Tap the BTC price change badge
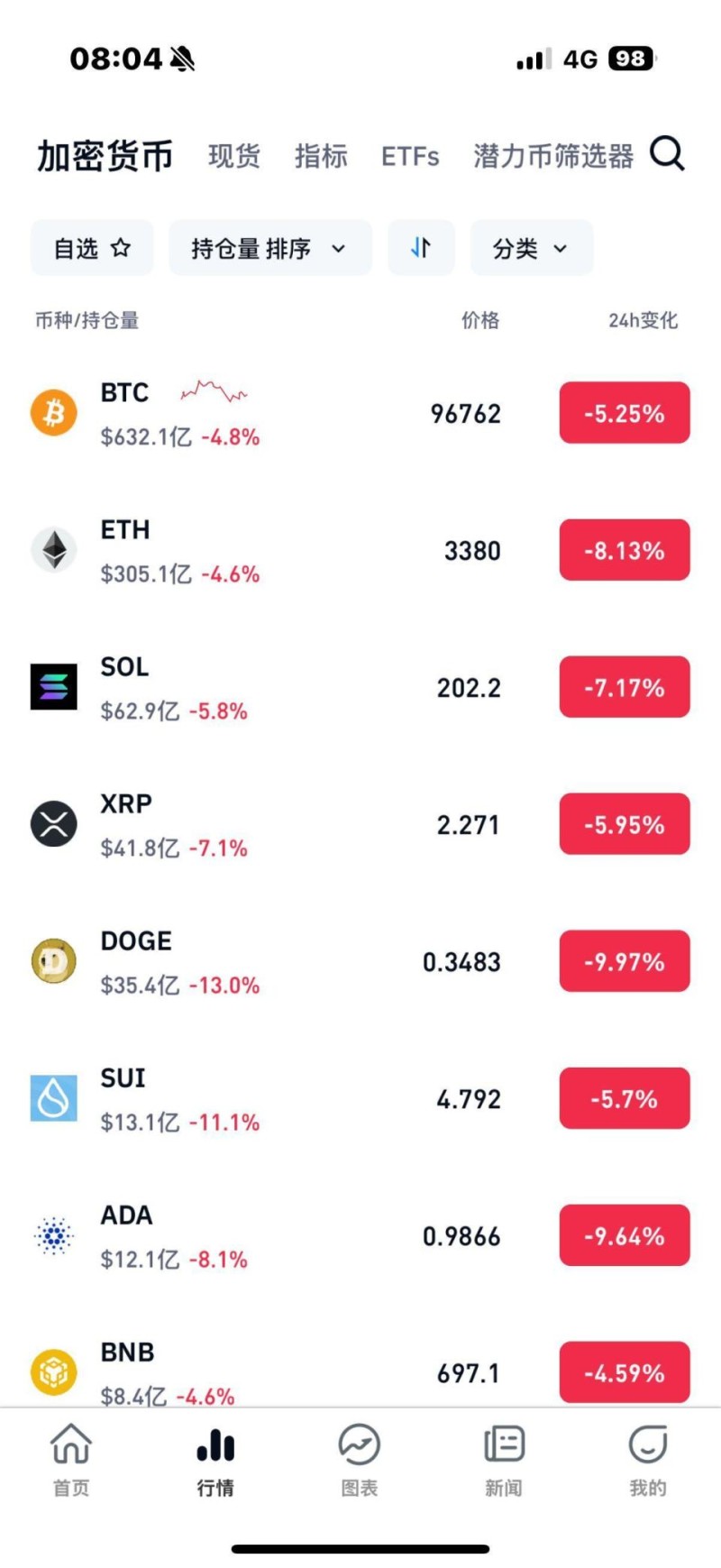The image size is (721, 1568). (x=624, y=413)
